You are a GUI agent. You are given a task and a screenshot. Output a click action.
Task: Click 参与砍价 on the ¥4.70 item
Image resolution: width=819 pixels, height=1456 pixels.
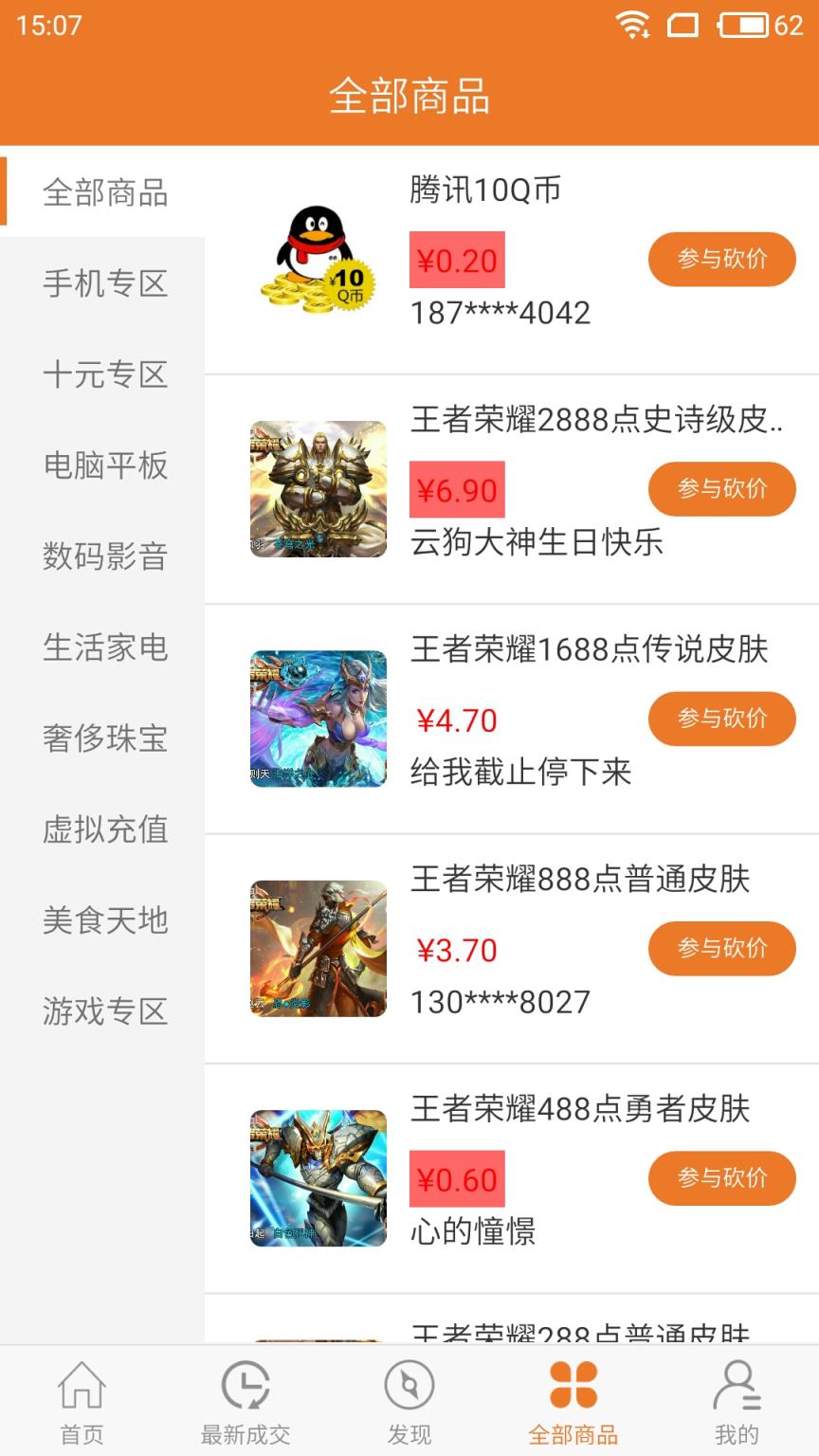coord(721,719)
